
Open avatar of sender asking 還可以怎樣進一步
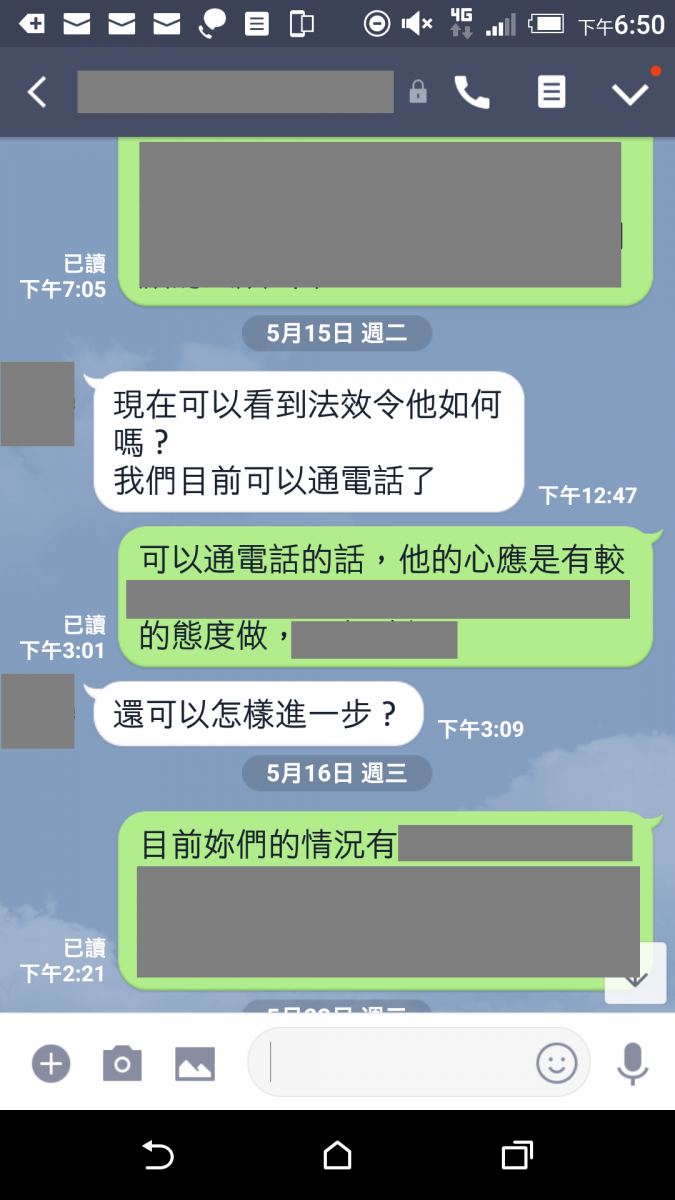pos(37,711)
